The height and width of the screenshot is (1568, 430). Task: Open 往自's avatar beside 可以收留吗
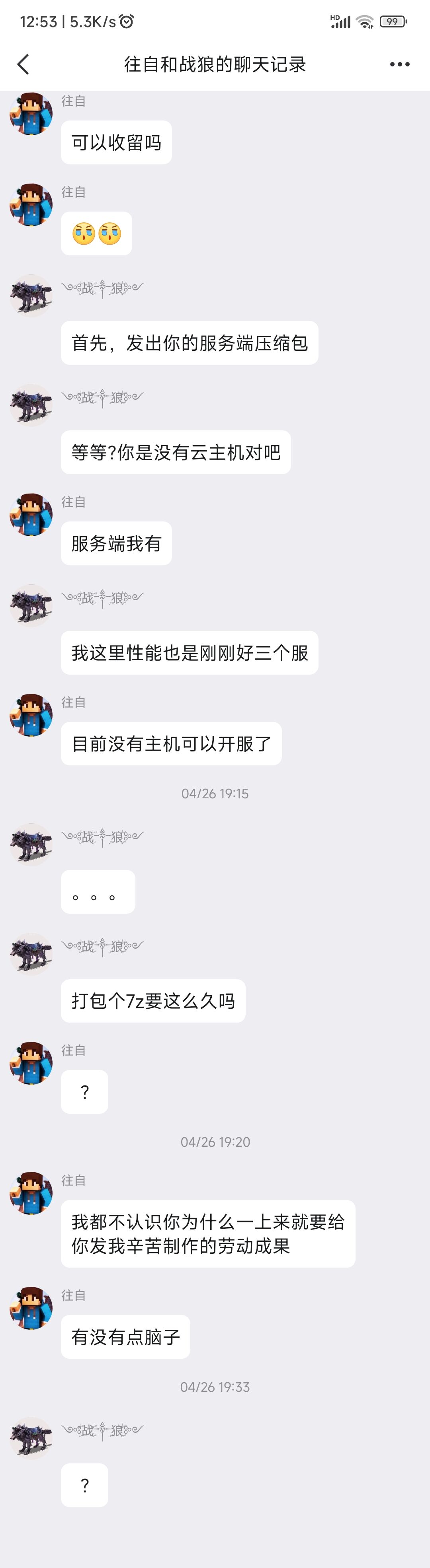click(31, 114)
